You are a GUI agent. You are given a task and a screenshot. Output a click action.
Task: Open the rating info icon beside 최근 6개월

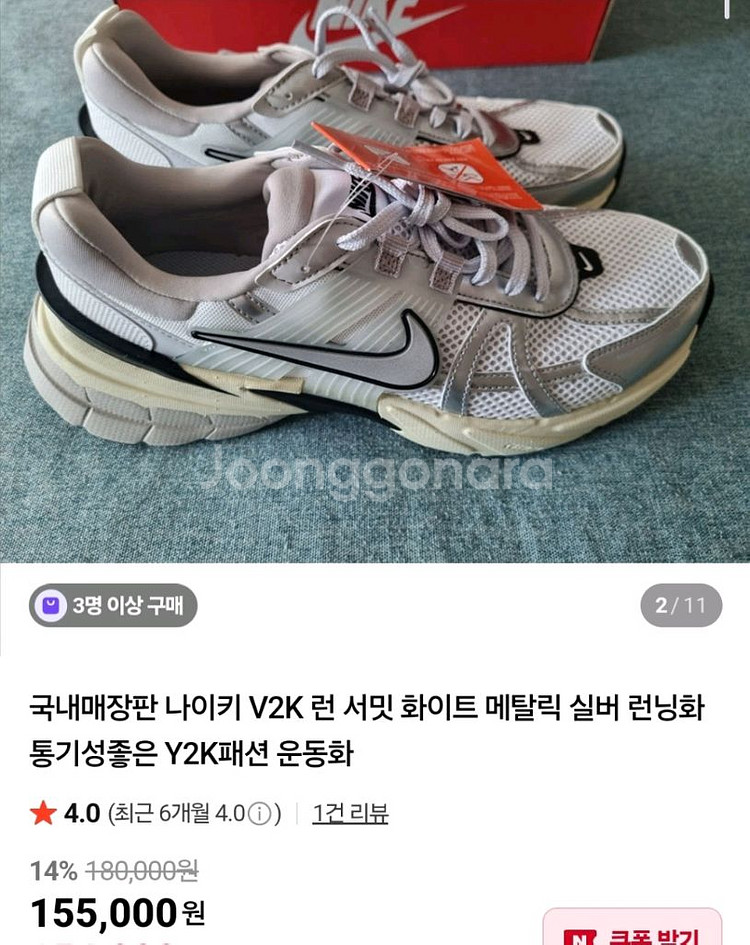coord(259,813)
